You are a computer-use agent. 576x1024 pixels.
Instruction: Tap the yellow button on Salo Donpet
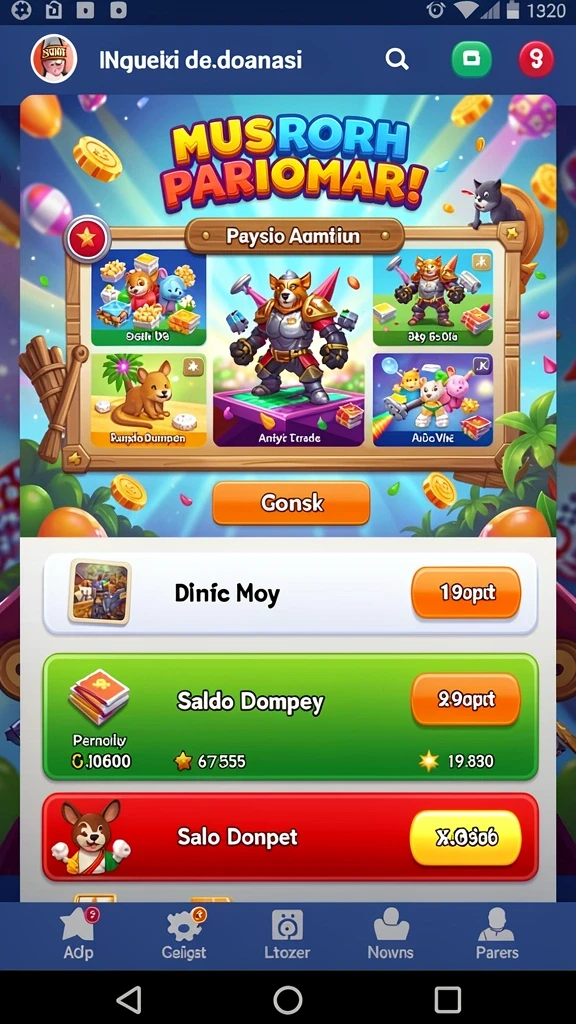(466, 837)
